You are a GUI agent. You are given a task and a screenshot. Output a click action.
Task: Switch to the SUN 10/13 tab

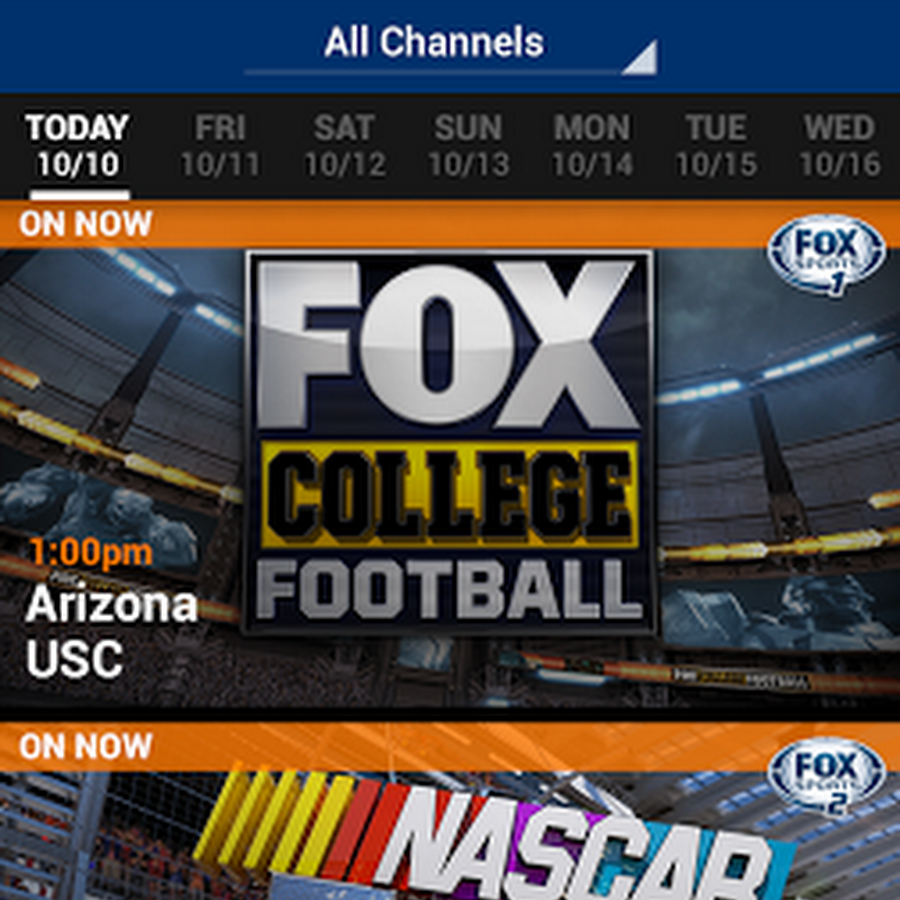(468, 146)
